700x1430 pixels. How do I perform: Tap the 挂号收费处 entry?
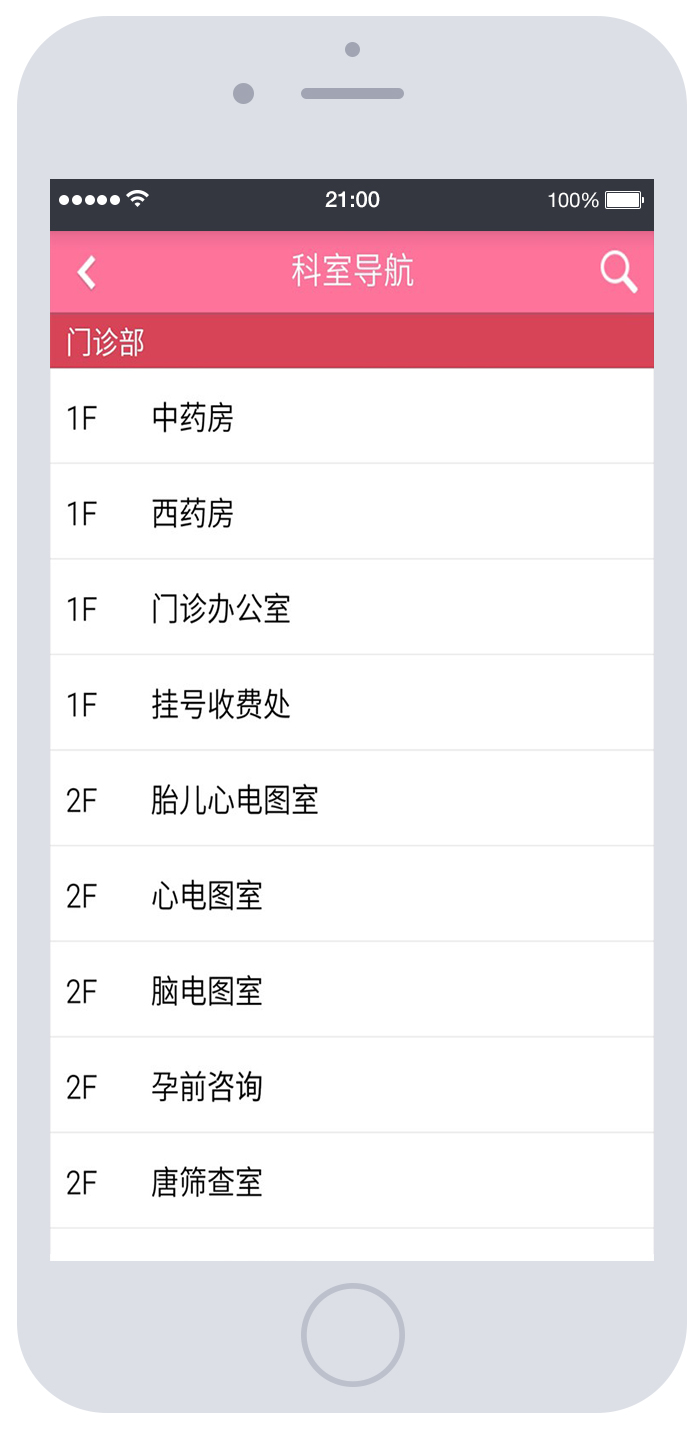coord(352,703)
